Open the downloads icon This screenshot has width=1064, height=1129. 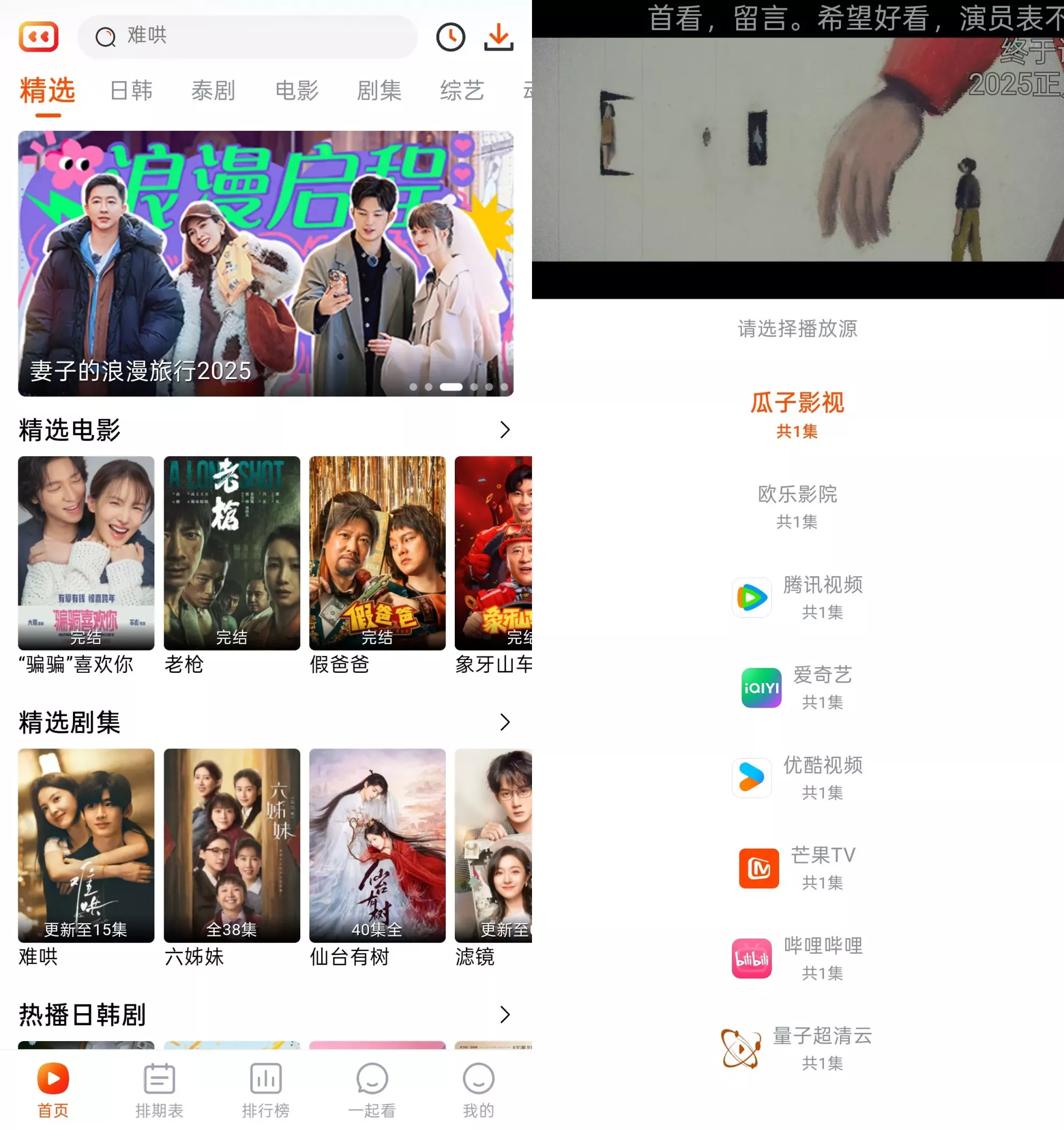[x=498, y=38]
